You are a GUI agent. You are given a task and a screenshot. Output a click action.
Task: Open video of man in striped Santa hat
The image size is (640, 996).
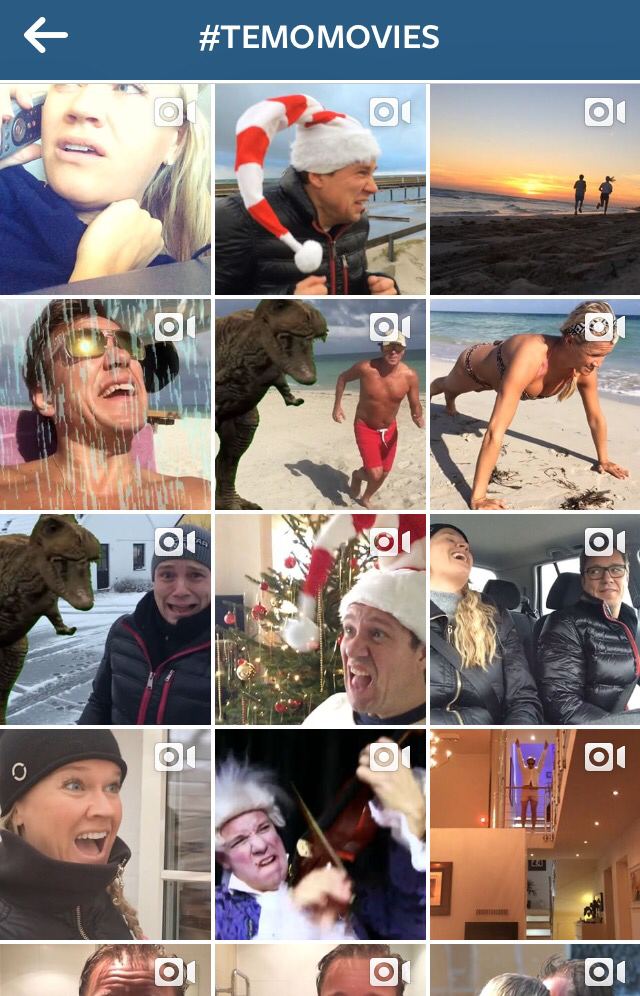click(320, 189)
